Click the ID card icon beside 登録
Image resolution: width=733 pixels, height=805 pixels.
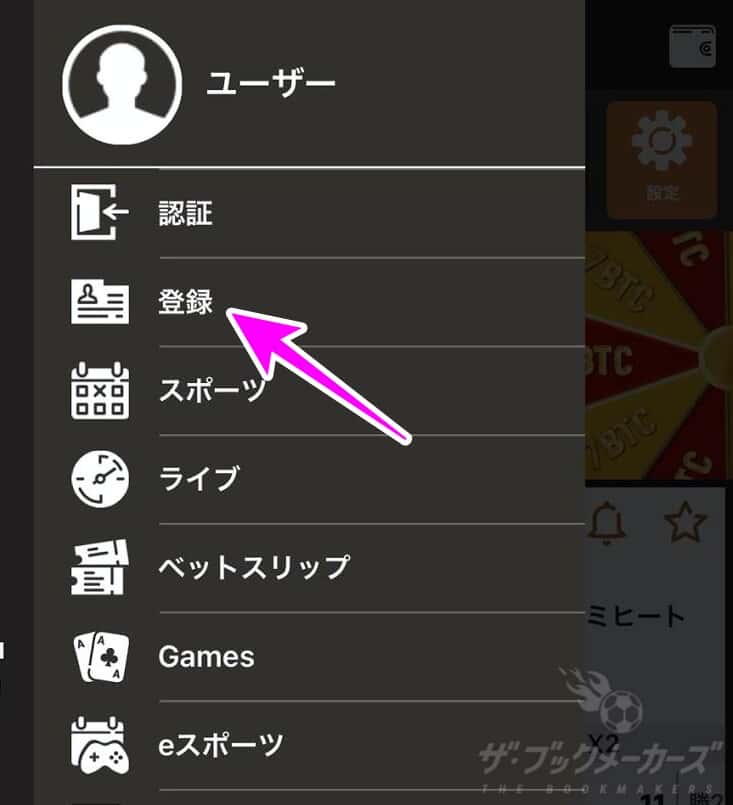98,300
